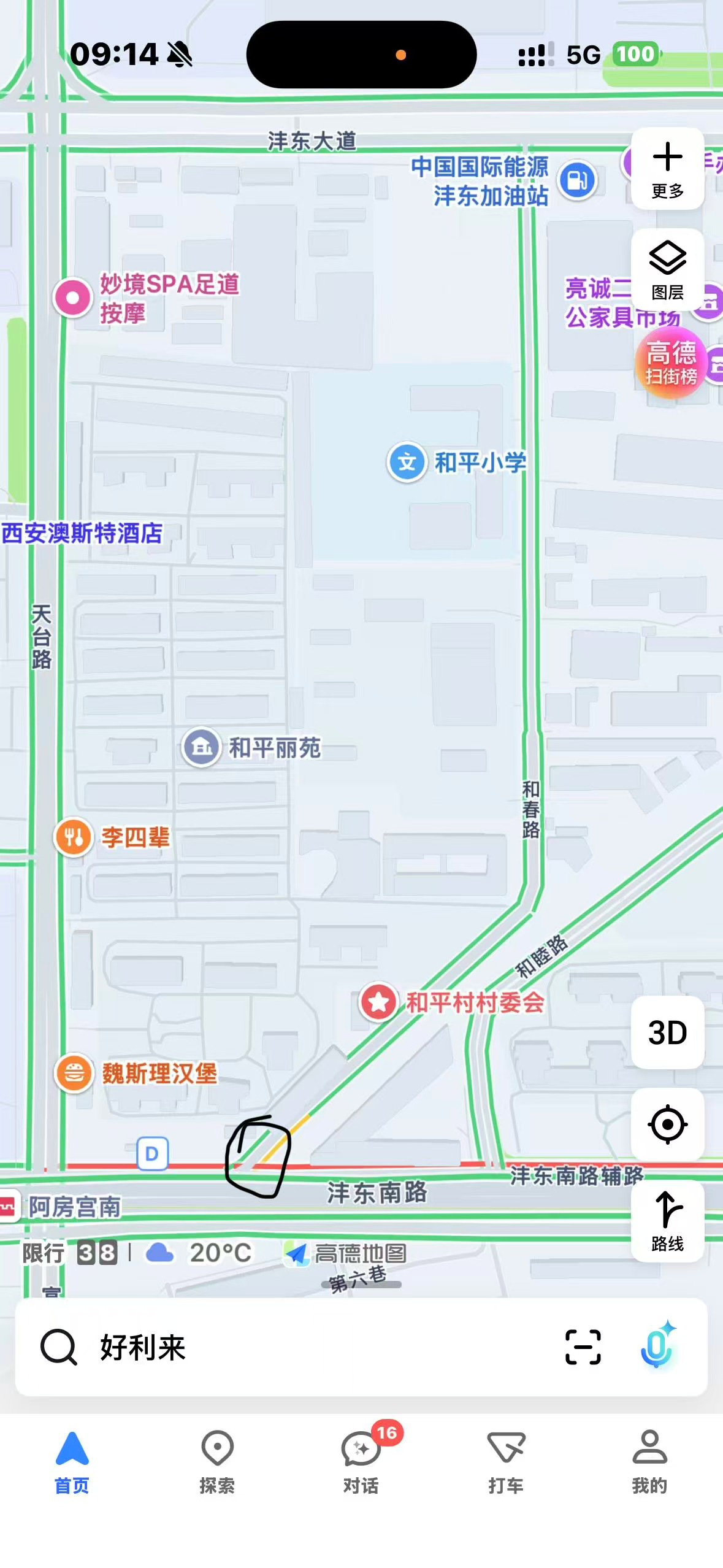The width and height of the screenshot is (723, 1568).
Task: Open the 更多 (more) button
Action: [x=667, y=168]
